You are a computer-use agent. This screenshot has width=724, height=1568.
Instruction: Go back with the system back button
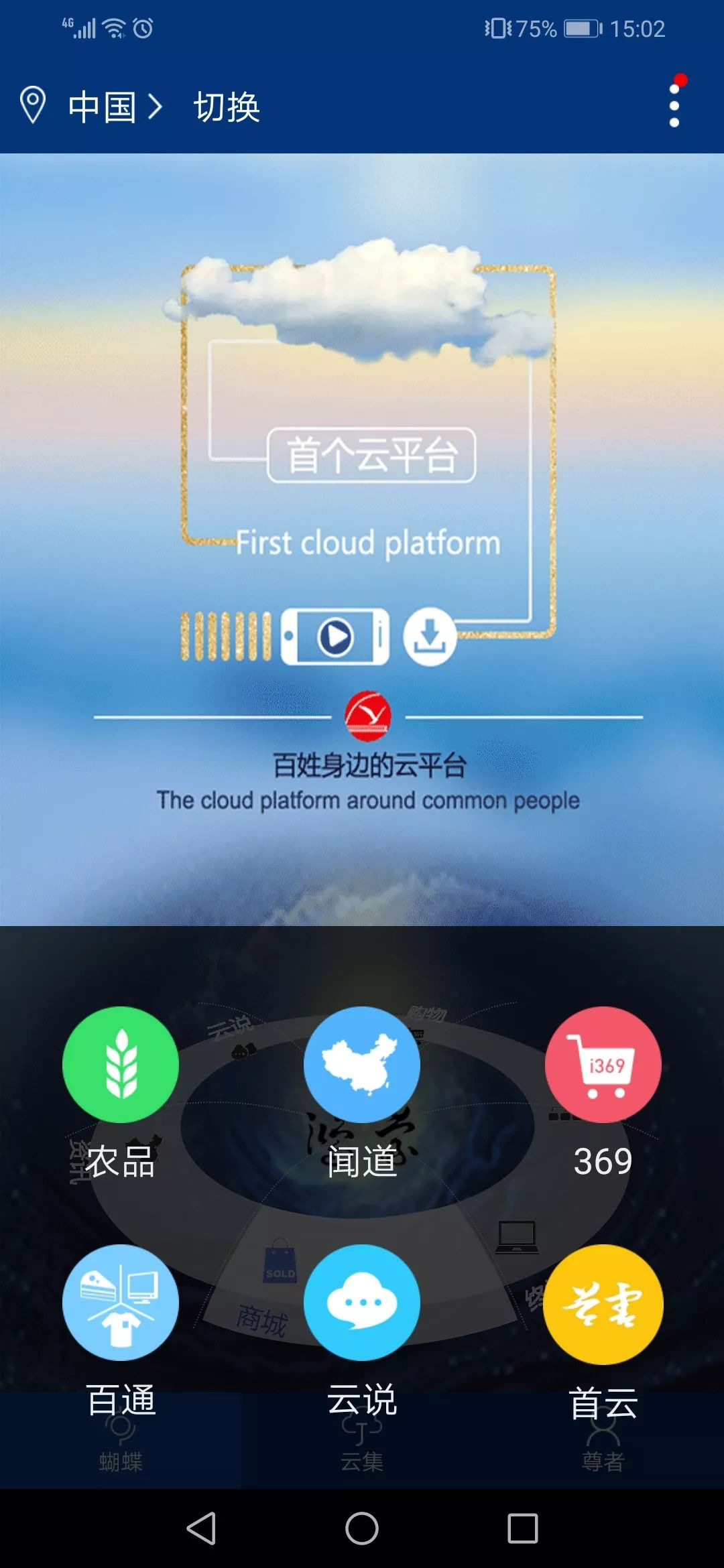(x=201, y=1529)
